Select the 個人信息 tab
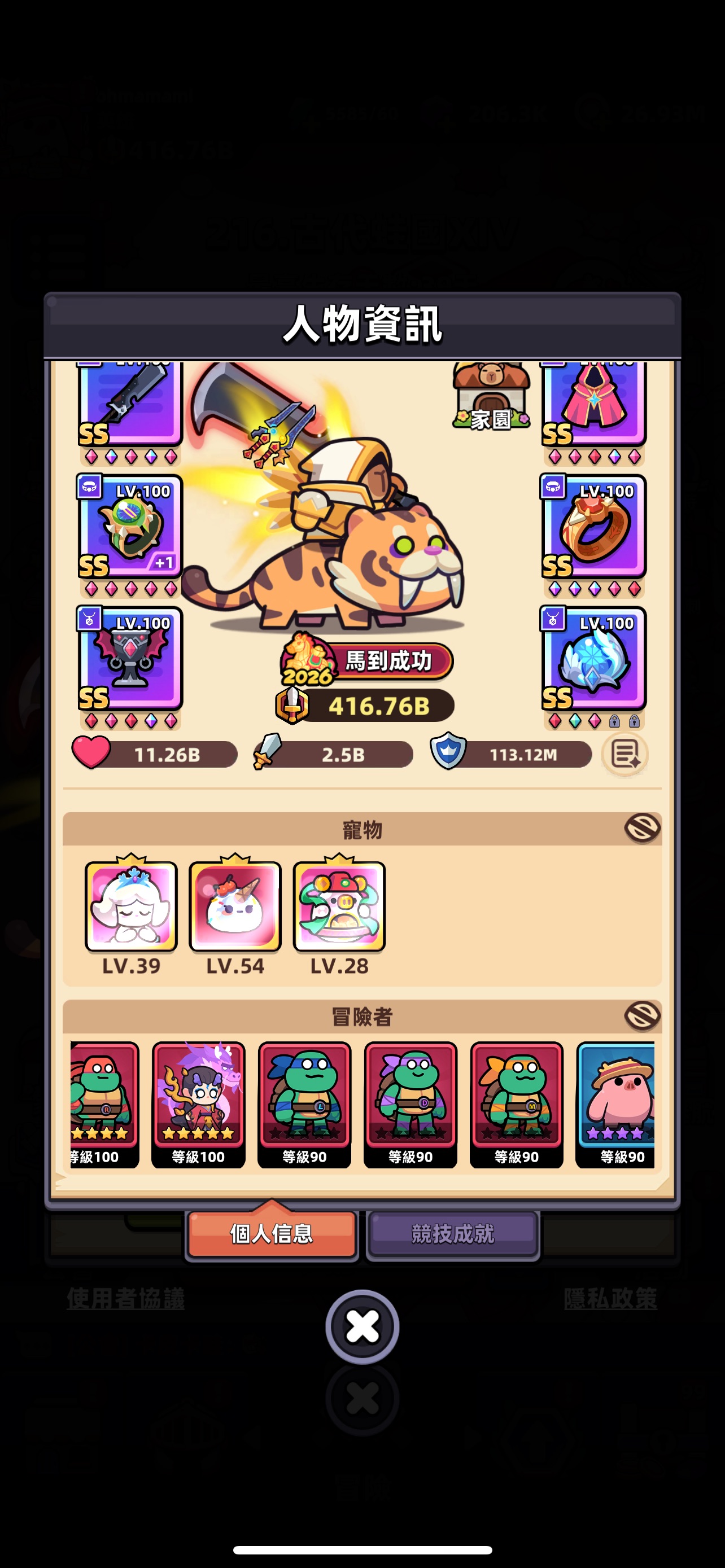Screen dimensions: 725x1568 click(x=272, y=1234)
